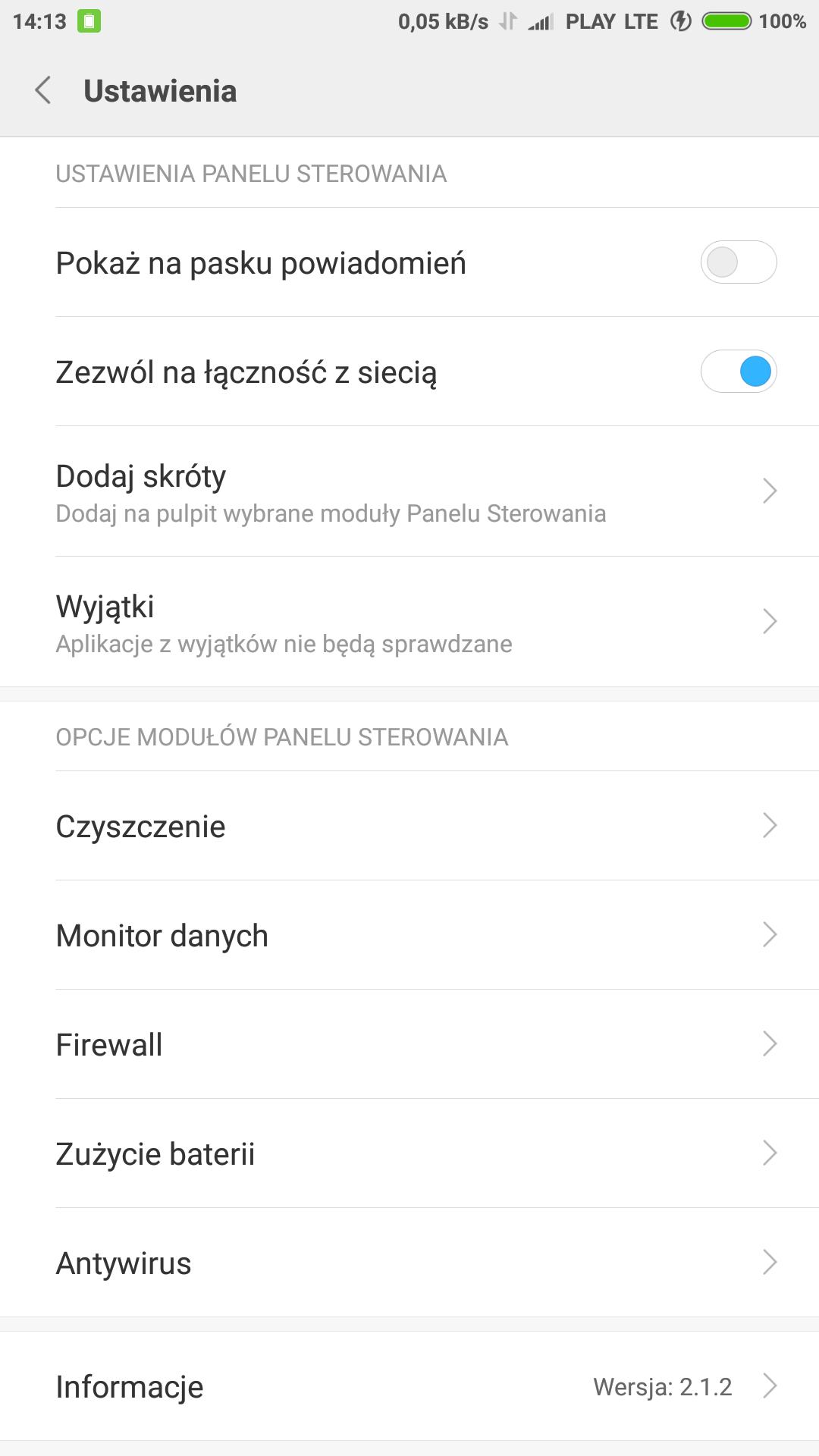
Task: Open Firewall settings
Action: [x=409, y=1044]
